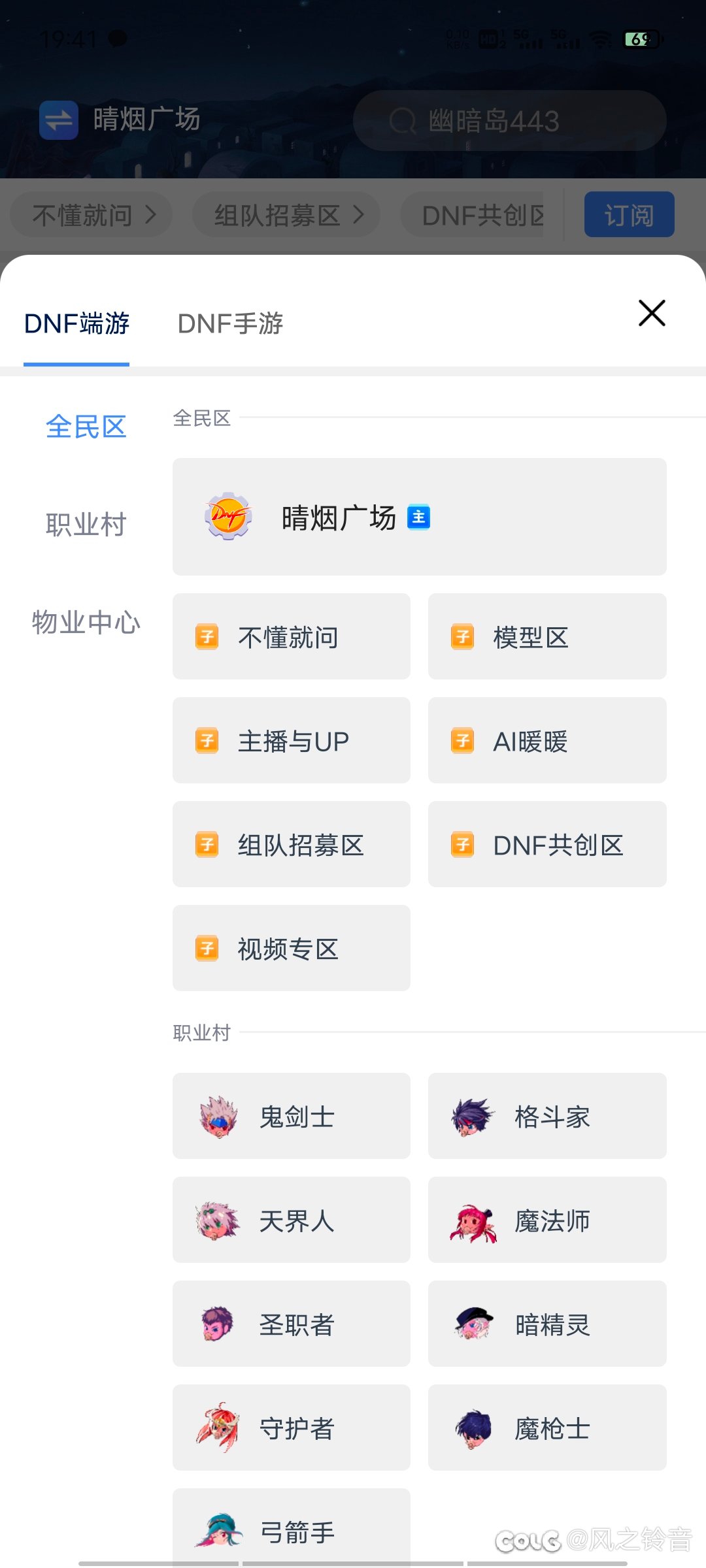Enter the 组队招募区 sub-board

pos(292,844)
